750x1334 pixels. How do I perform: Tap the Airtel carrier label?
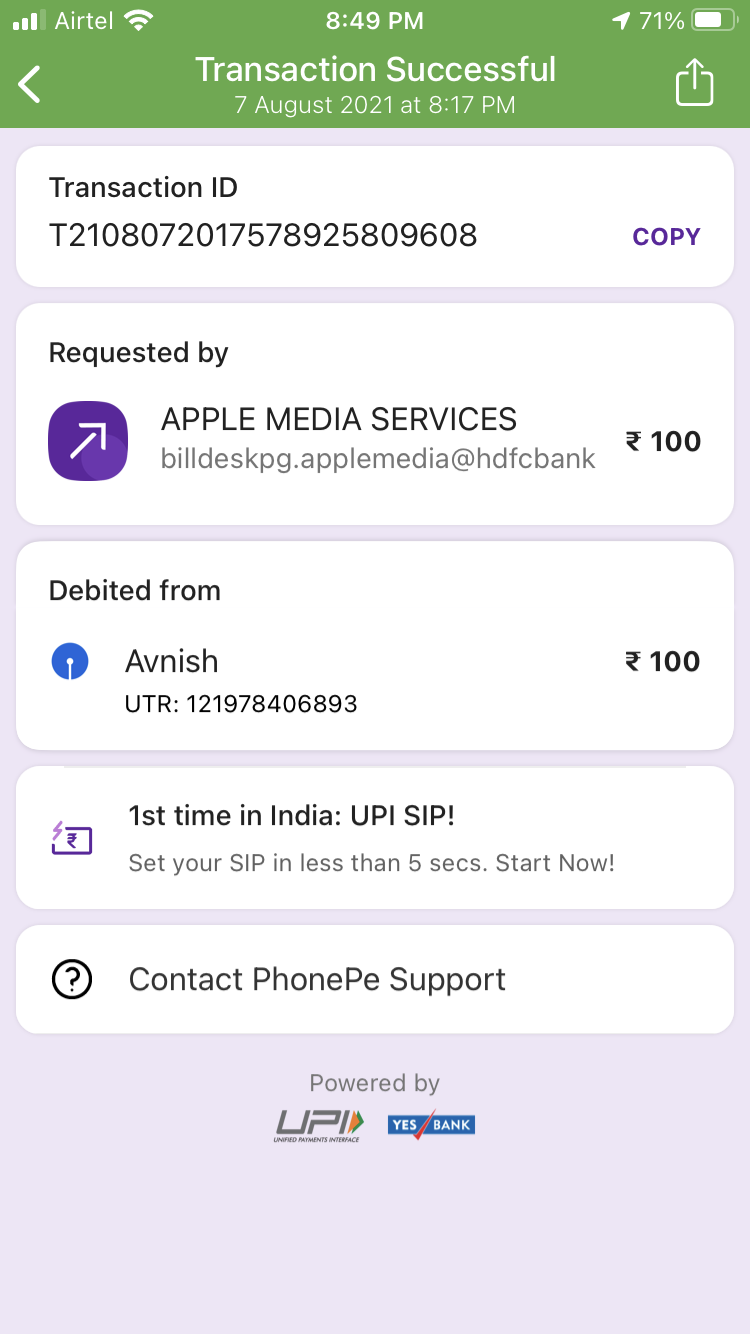pyautogui.click(x=87, y=19)
